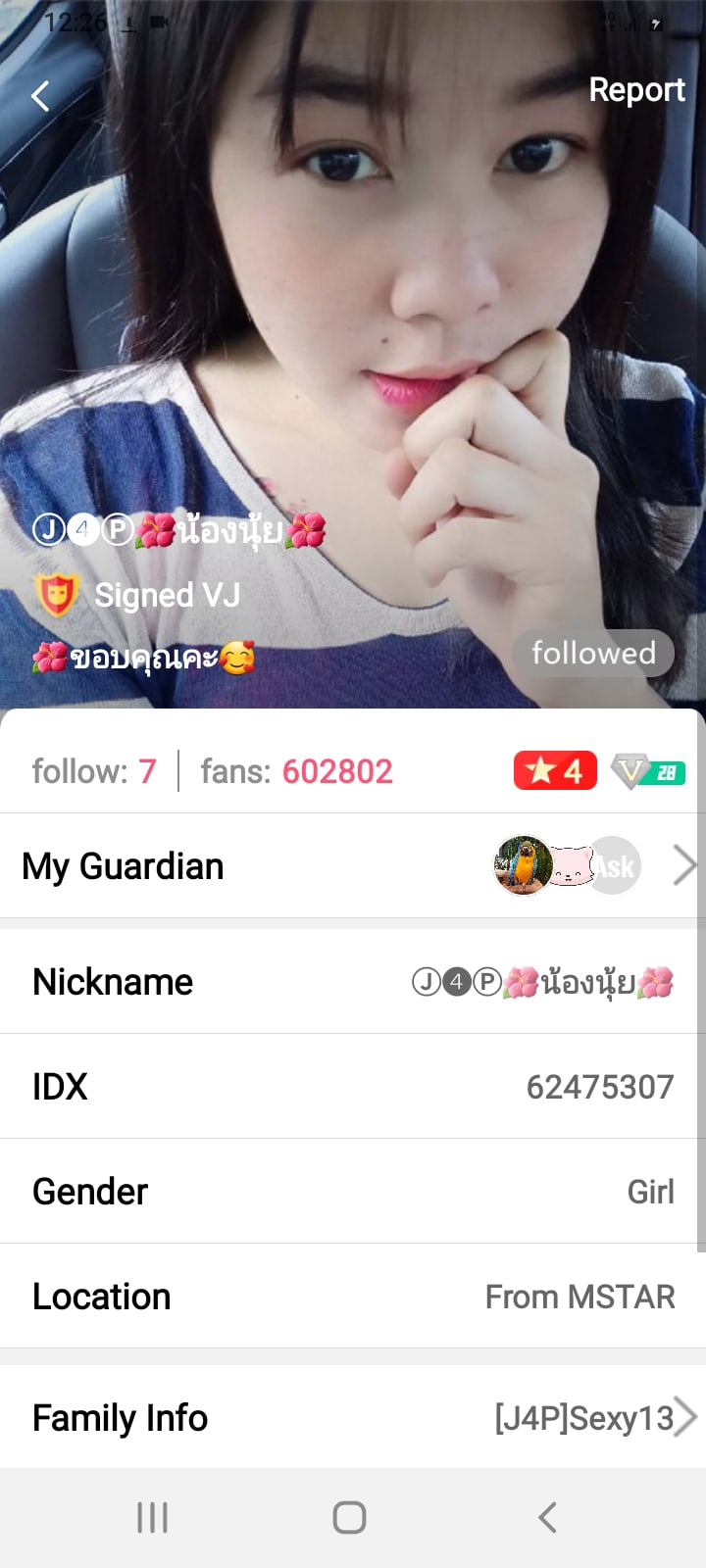Screen dimensions: 706x1568
Task: Tap the red star level badge
Action: coord(555,771)
